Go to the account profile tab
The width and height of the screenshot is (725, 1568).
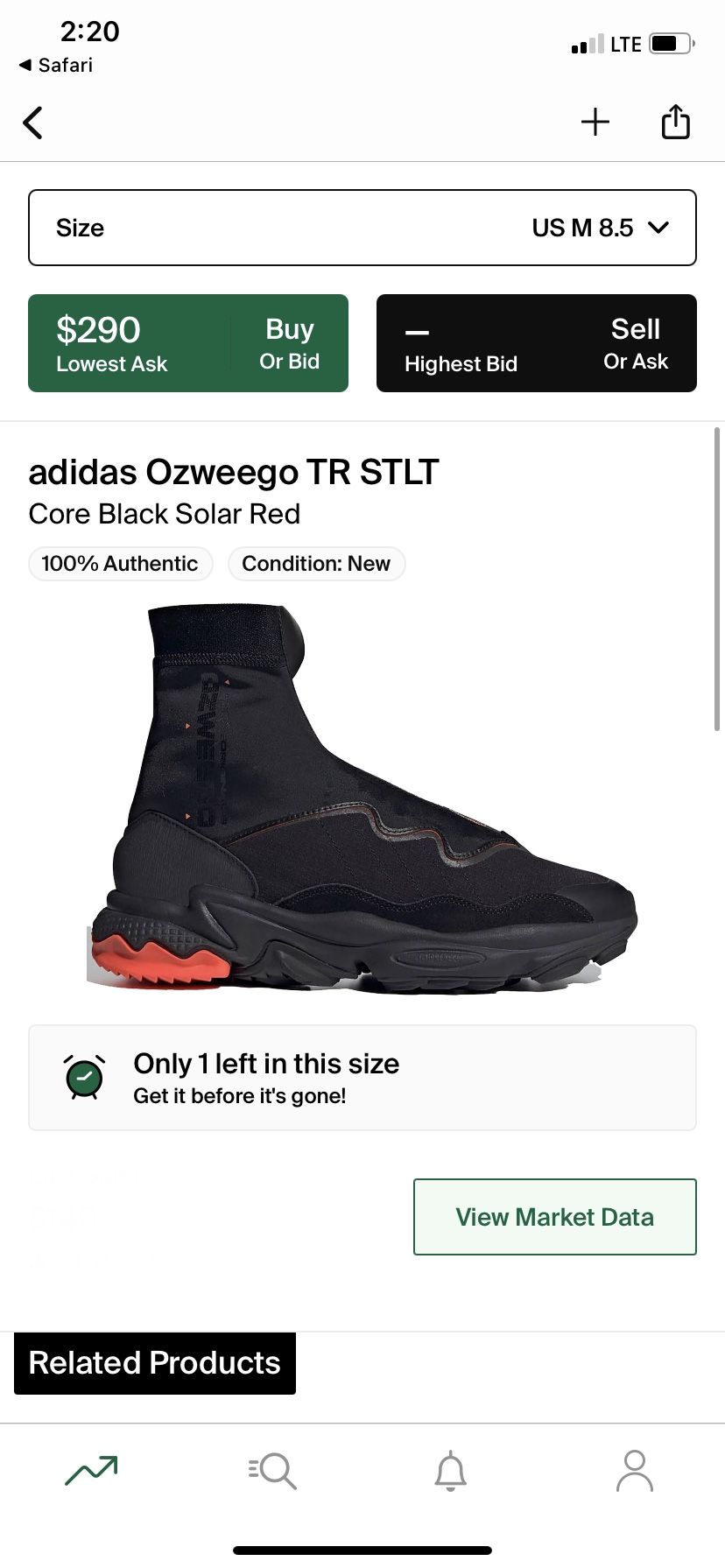point(635,1471)
